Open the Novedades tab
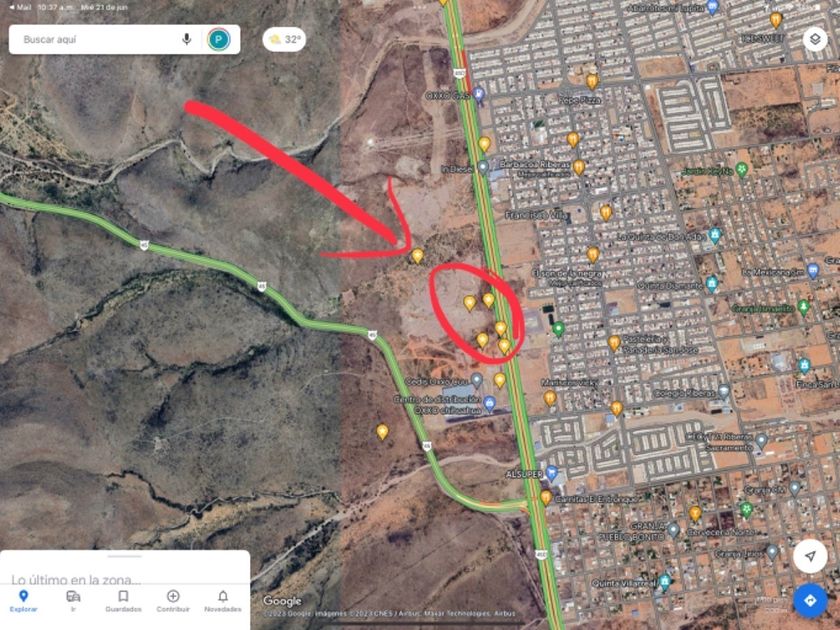Screen dimensions: 840x630 [222, 600]
